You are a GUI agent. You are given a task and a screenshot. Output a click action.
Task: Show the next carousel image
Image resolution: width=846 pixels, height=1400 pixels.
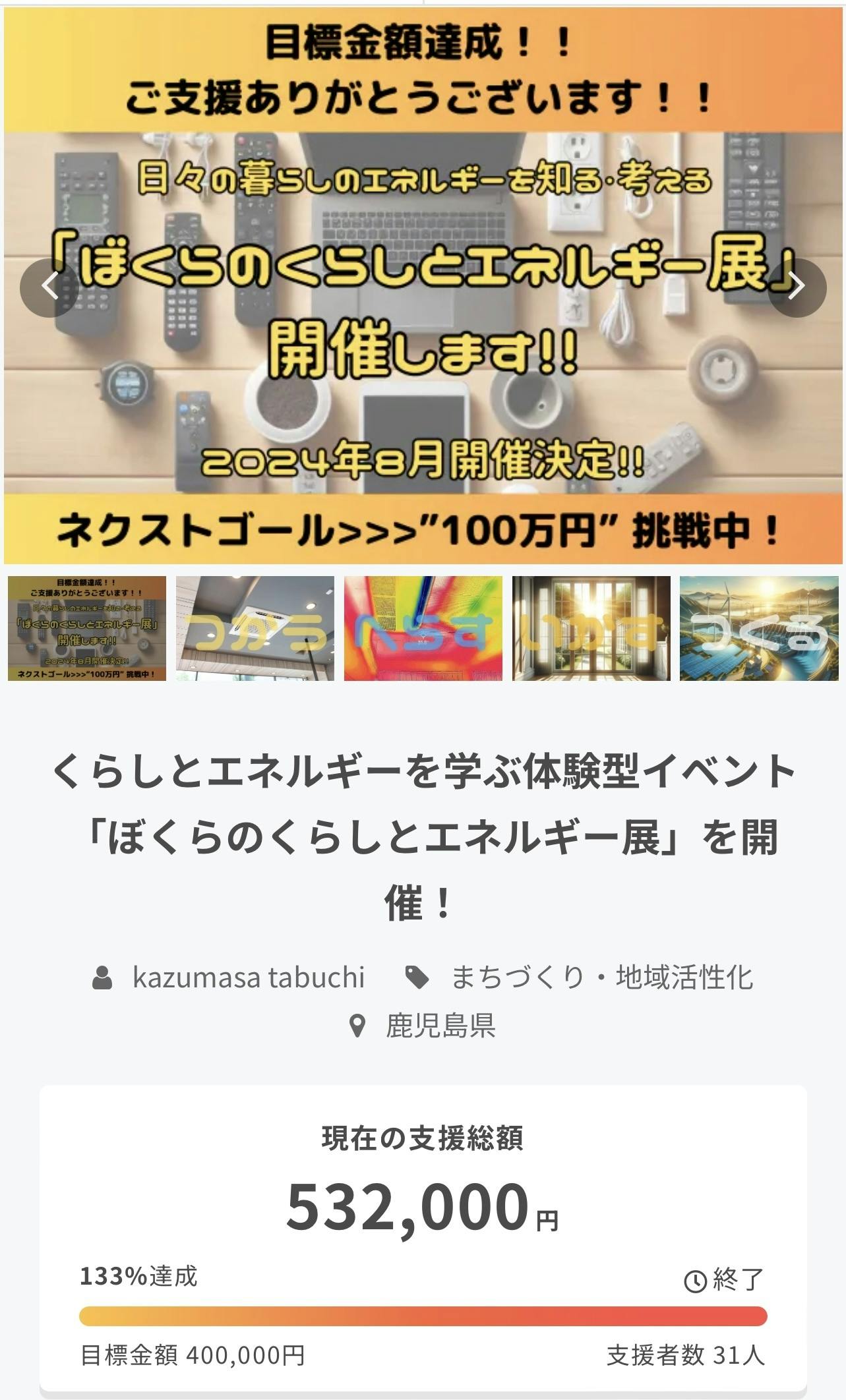click(x=797, y=287)
